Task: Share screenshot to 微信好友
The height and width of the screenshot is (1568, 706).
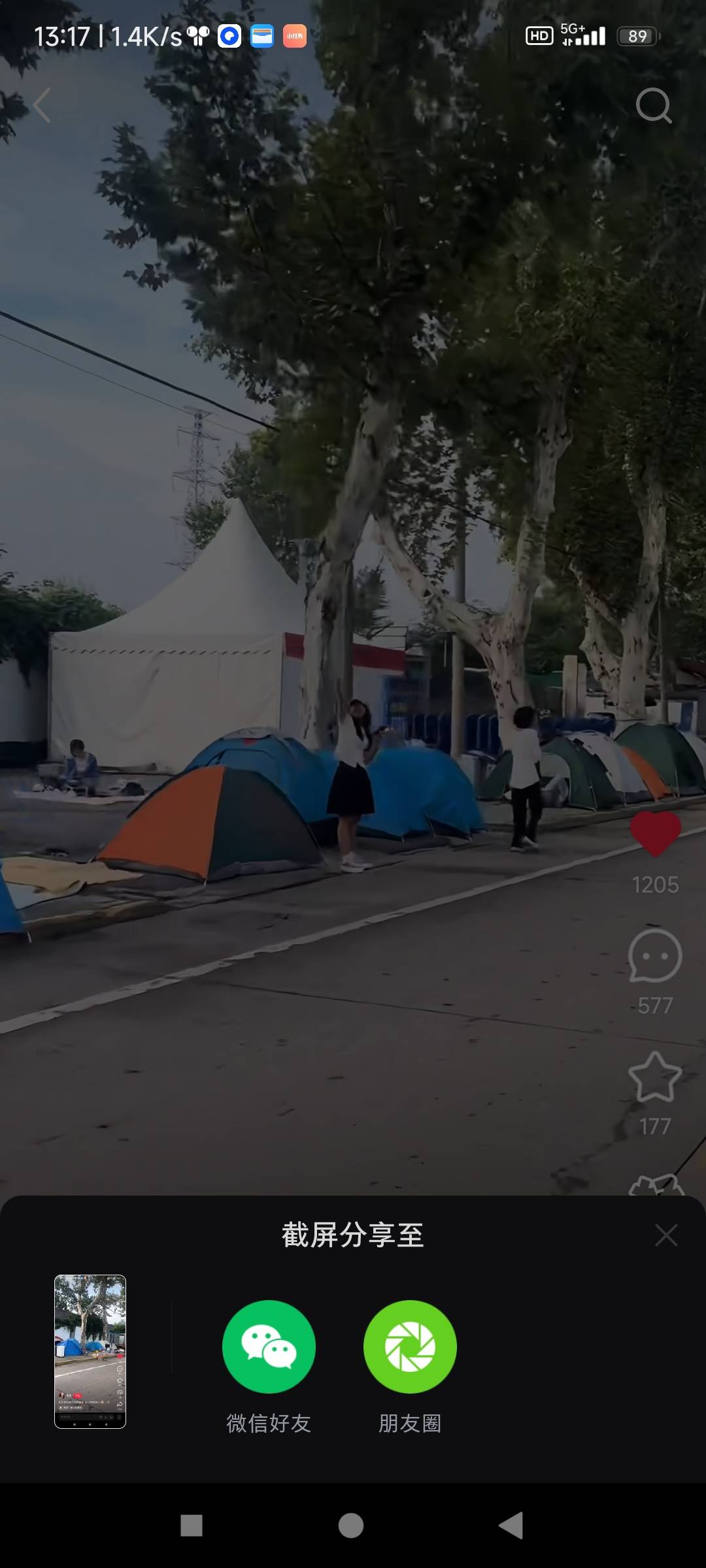Action: [x=269, y=1347]
